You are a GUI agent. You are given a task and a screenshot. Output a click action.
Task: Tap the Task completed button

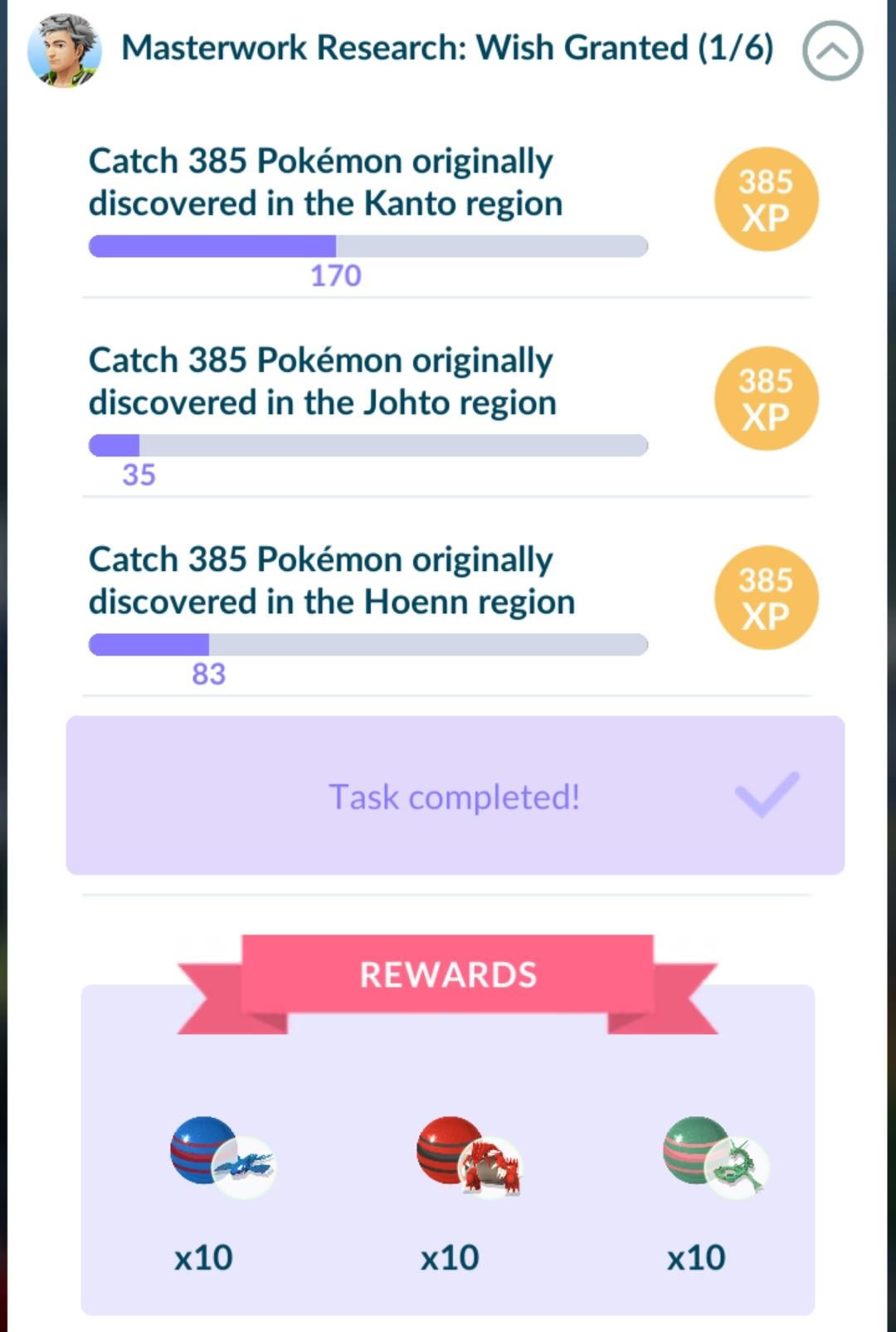coord(455,795)
